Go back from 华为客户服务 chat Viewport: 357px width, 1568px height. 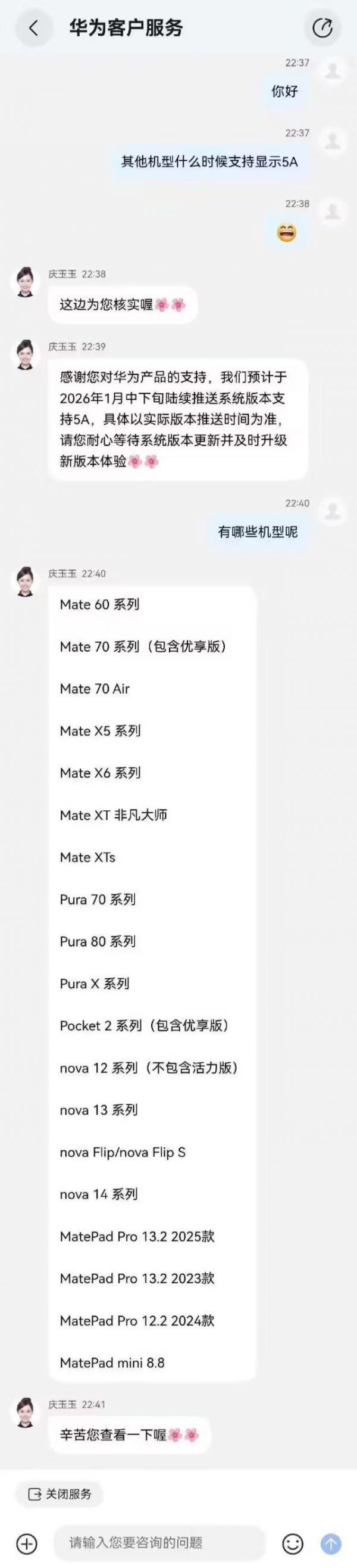pyautogui.click(x=33, y=27)
